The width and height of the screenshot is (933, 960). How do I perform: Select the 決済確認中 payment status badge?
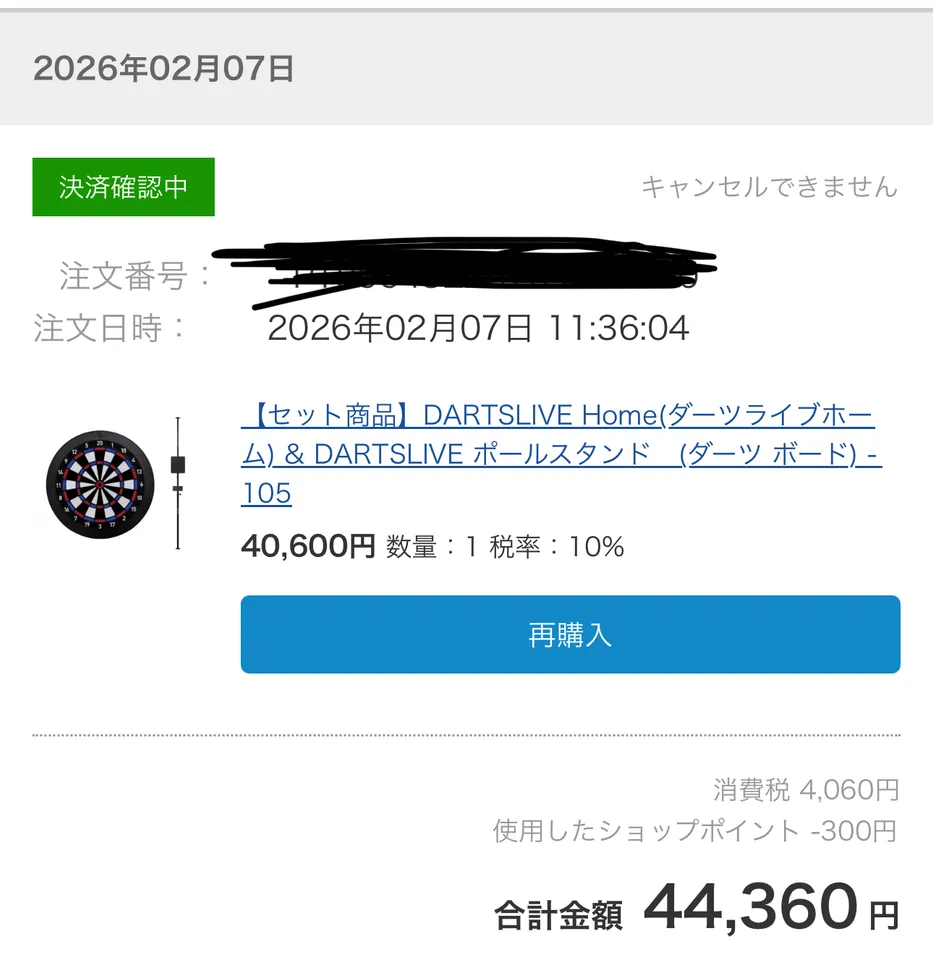[122, 186]
